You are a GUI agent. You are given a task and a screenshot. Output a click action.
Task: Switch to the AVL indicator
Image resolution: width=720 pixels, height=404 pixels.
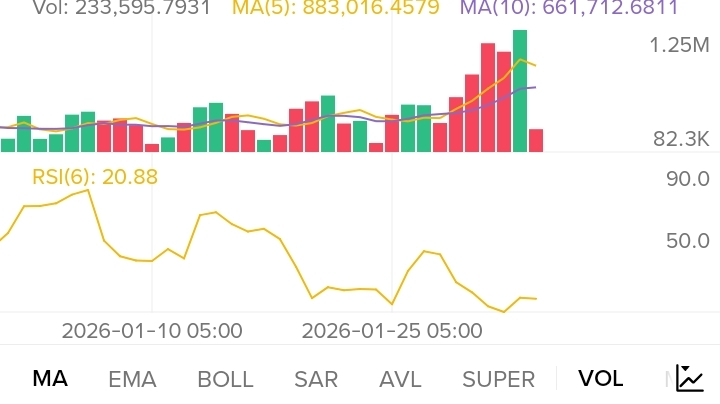400,379
